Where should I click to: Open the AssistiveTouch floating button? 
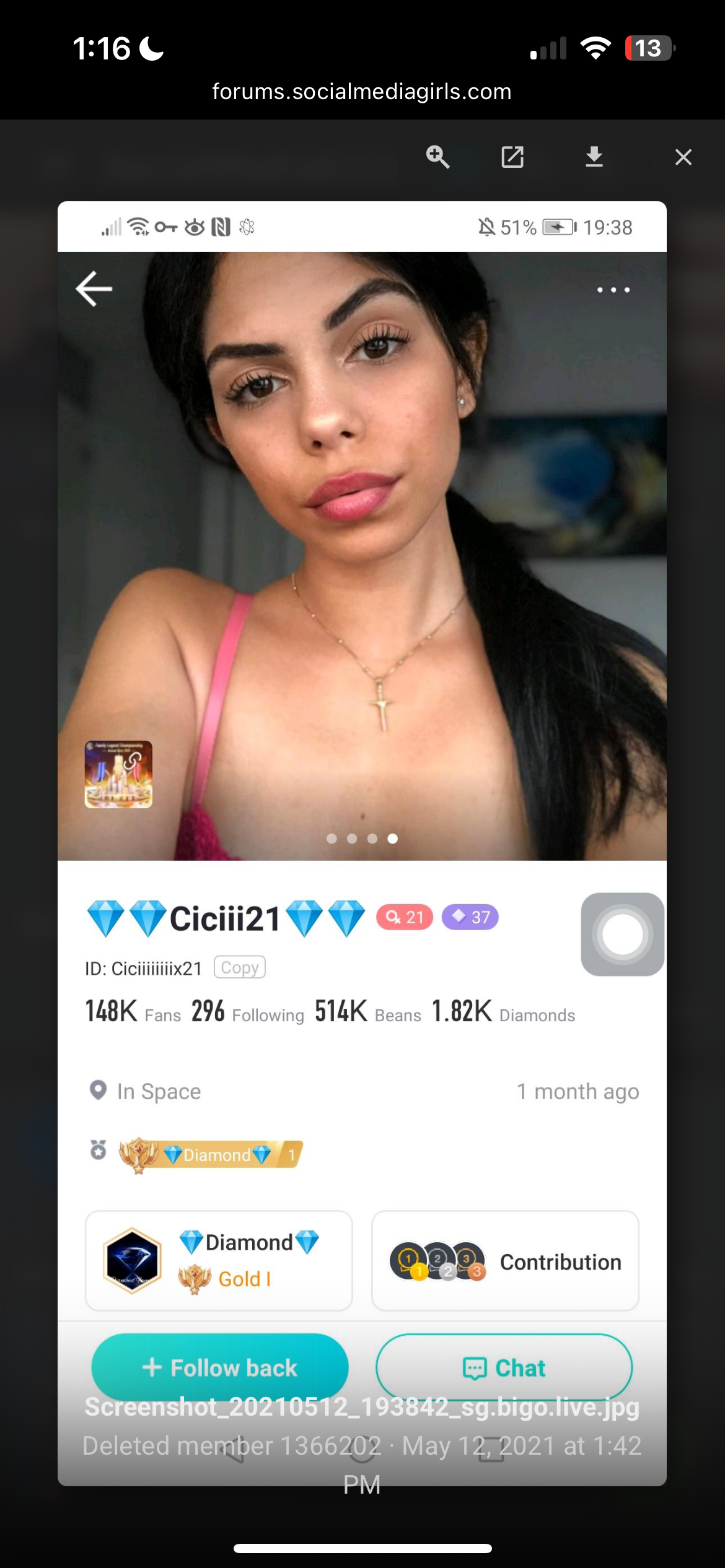pos(622,934)
